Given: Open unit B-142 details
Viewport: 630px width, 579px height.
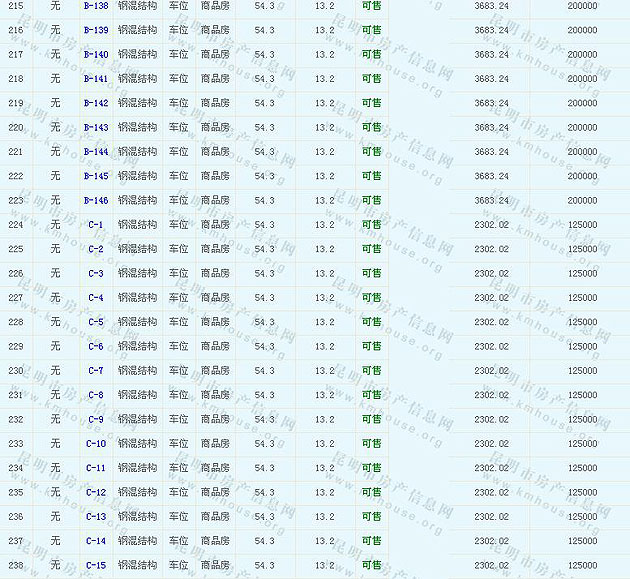Looking at the screenshot, I should click(x=96, y=103).
